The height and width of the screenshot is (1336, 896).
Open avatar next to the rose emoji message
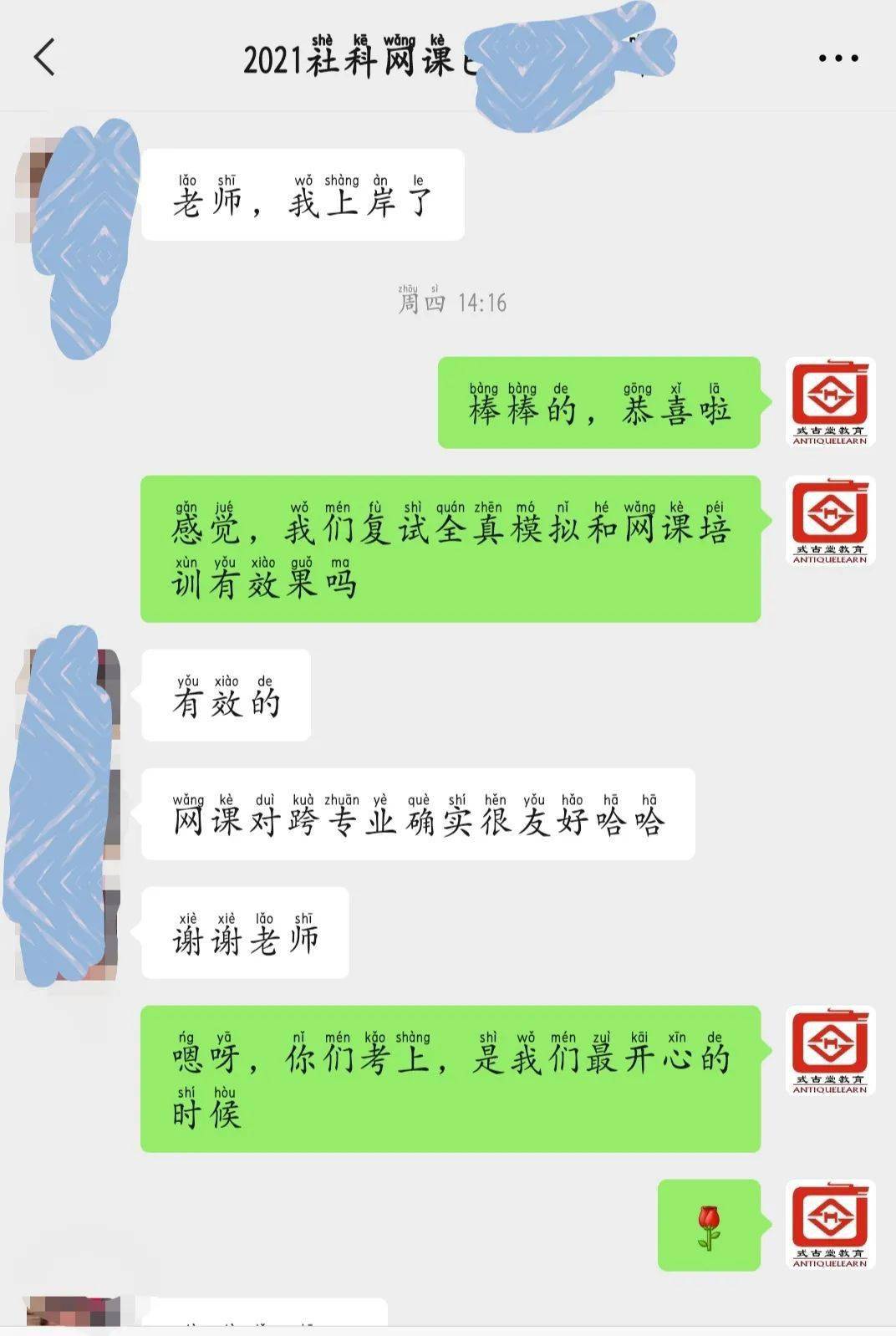point(830,1224)
